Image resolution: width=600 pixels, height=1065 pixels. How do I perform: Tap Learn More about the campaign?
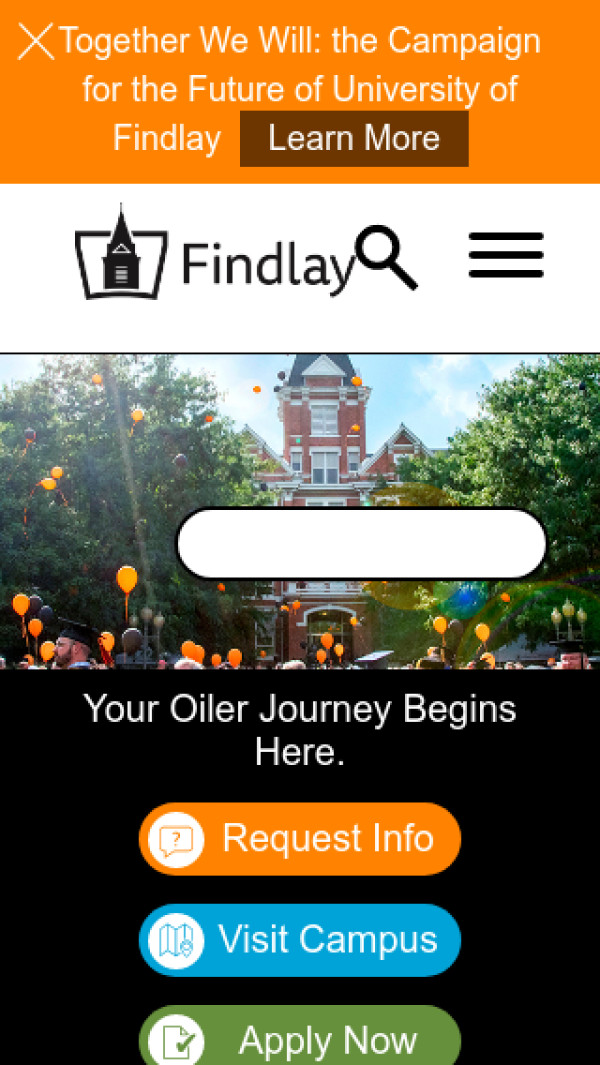click(x=354, y=138)
